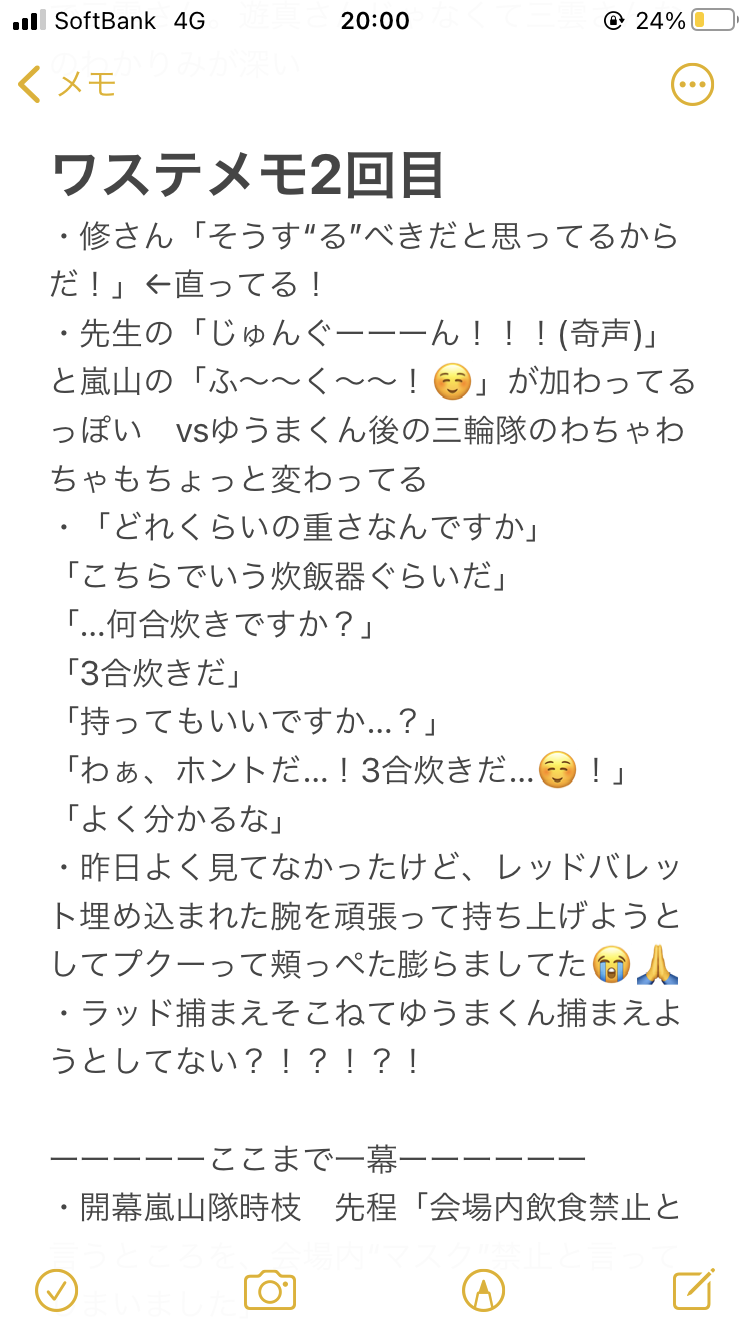Open the markup drawing pen tool
The height and width of the screenshot is (1334, 750).
click(x=483, y=1290)
